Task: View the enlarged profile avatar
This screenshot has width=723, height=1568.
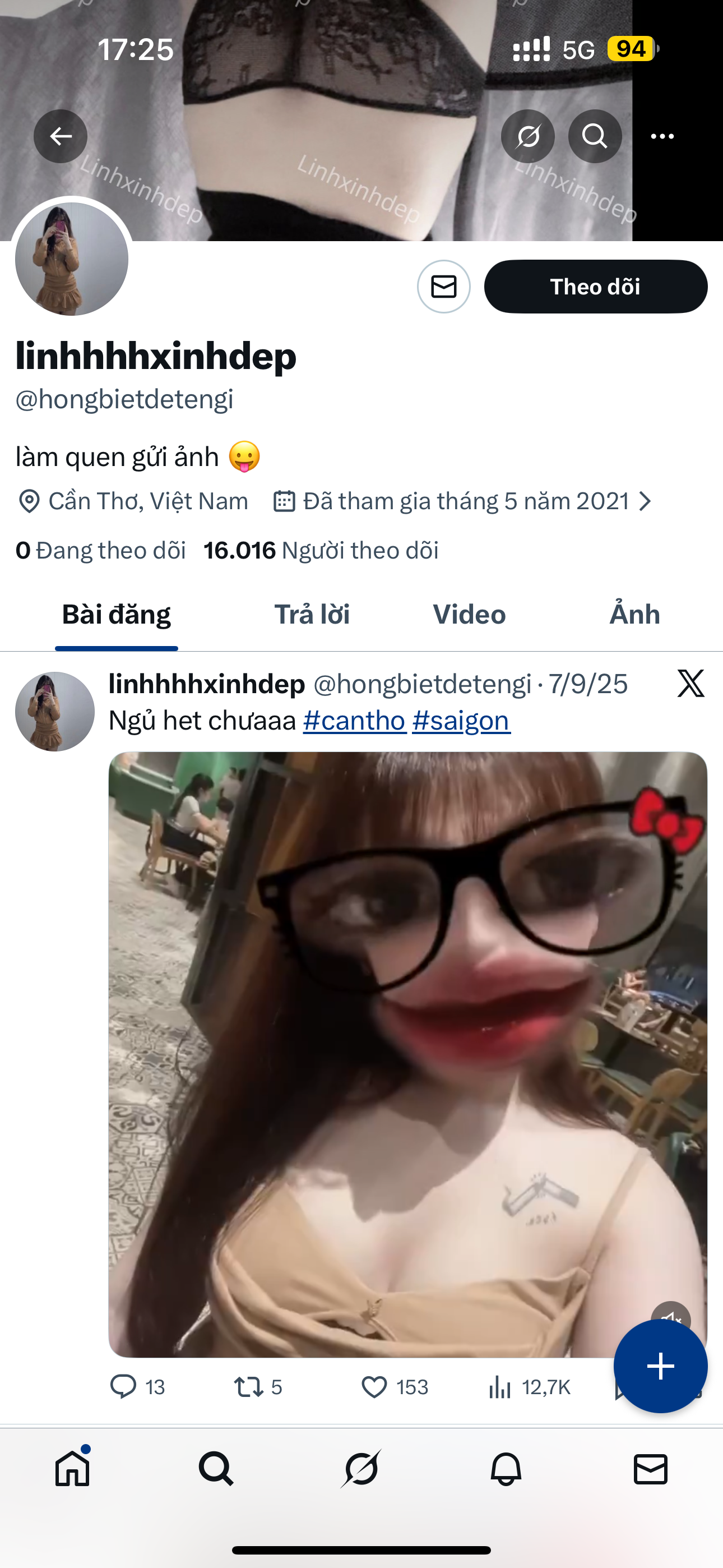Action: click(72, 259)
